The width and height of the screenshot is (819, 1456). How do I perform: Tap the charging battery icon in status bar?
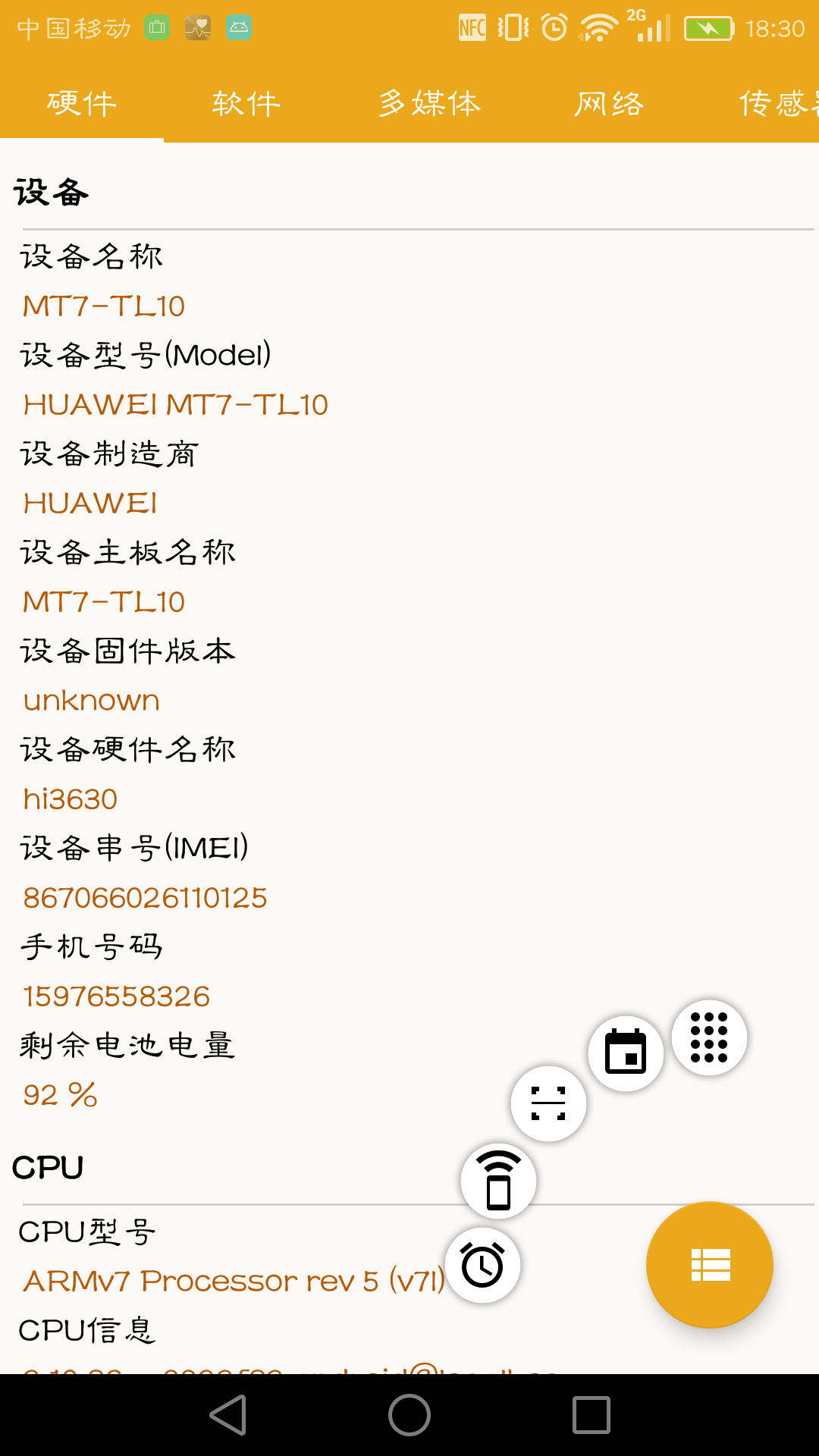(708, 27)
